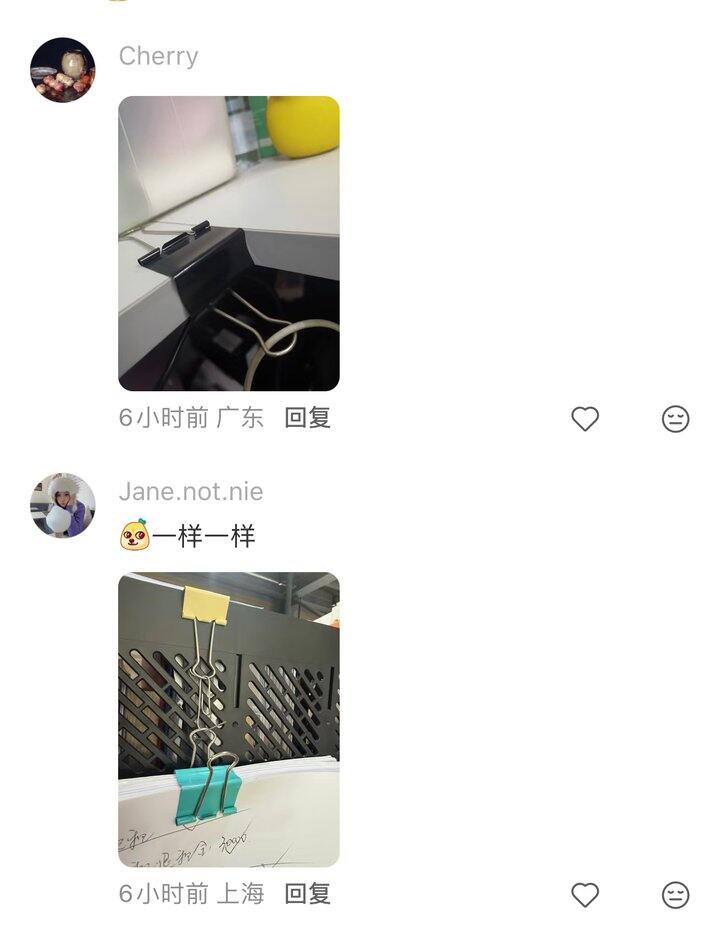This screenshot has width=720, height=940.
Task: Open Jane.not.nie's profile avatar
Action: [x=63, y=505]
